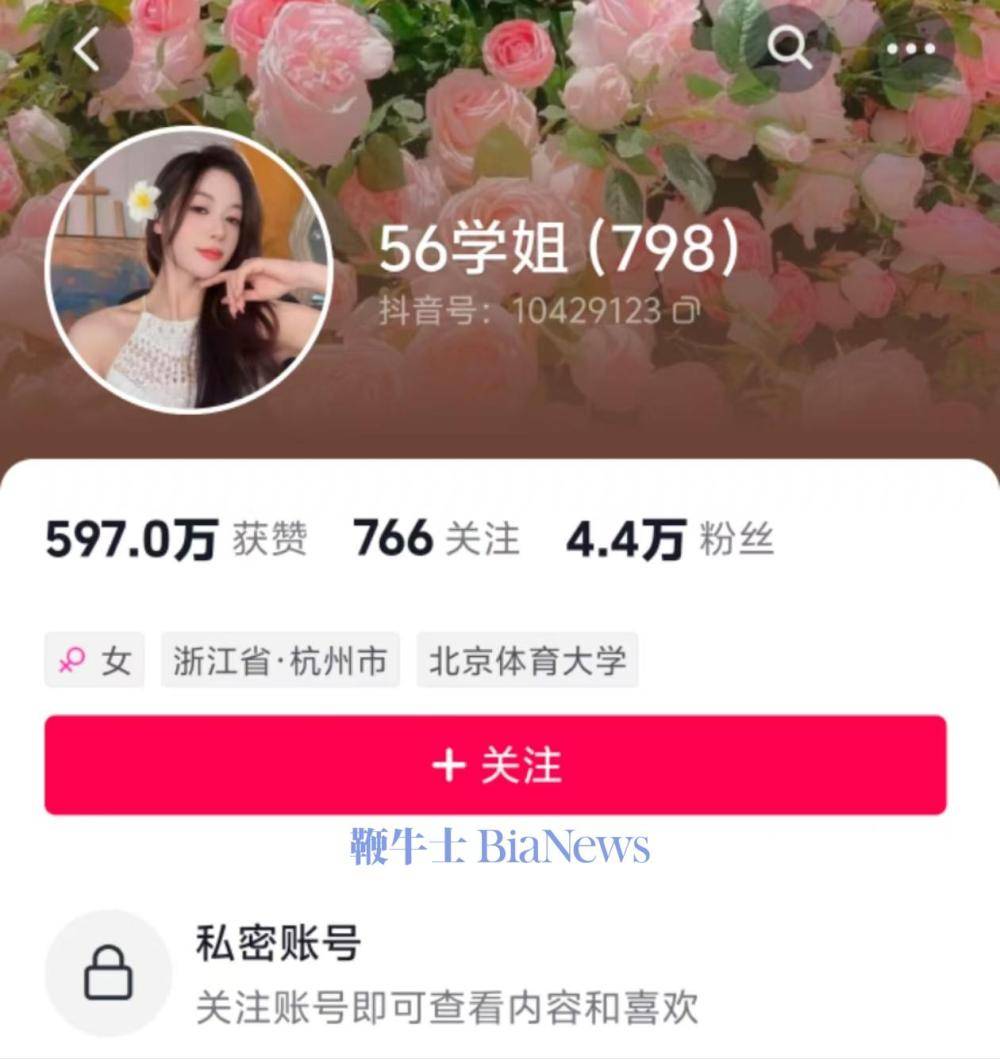Tap the 北京体育大学 school tag
The width and height of the screenshot is (1000, 1059).
(527, 661)
